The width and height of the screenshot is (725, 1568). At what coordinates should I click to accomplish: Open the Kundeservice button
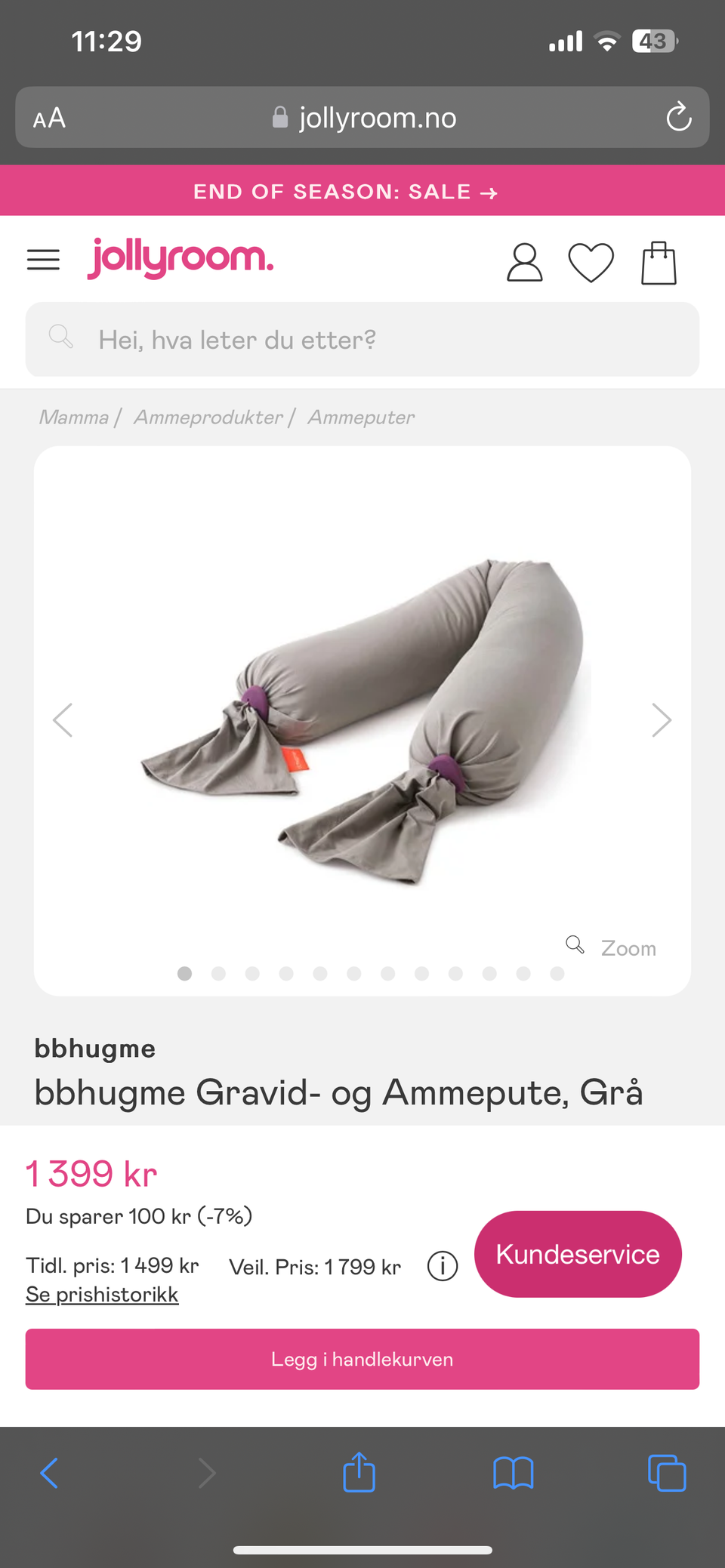click(x=577, y=1254)
